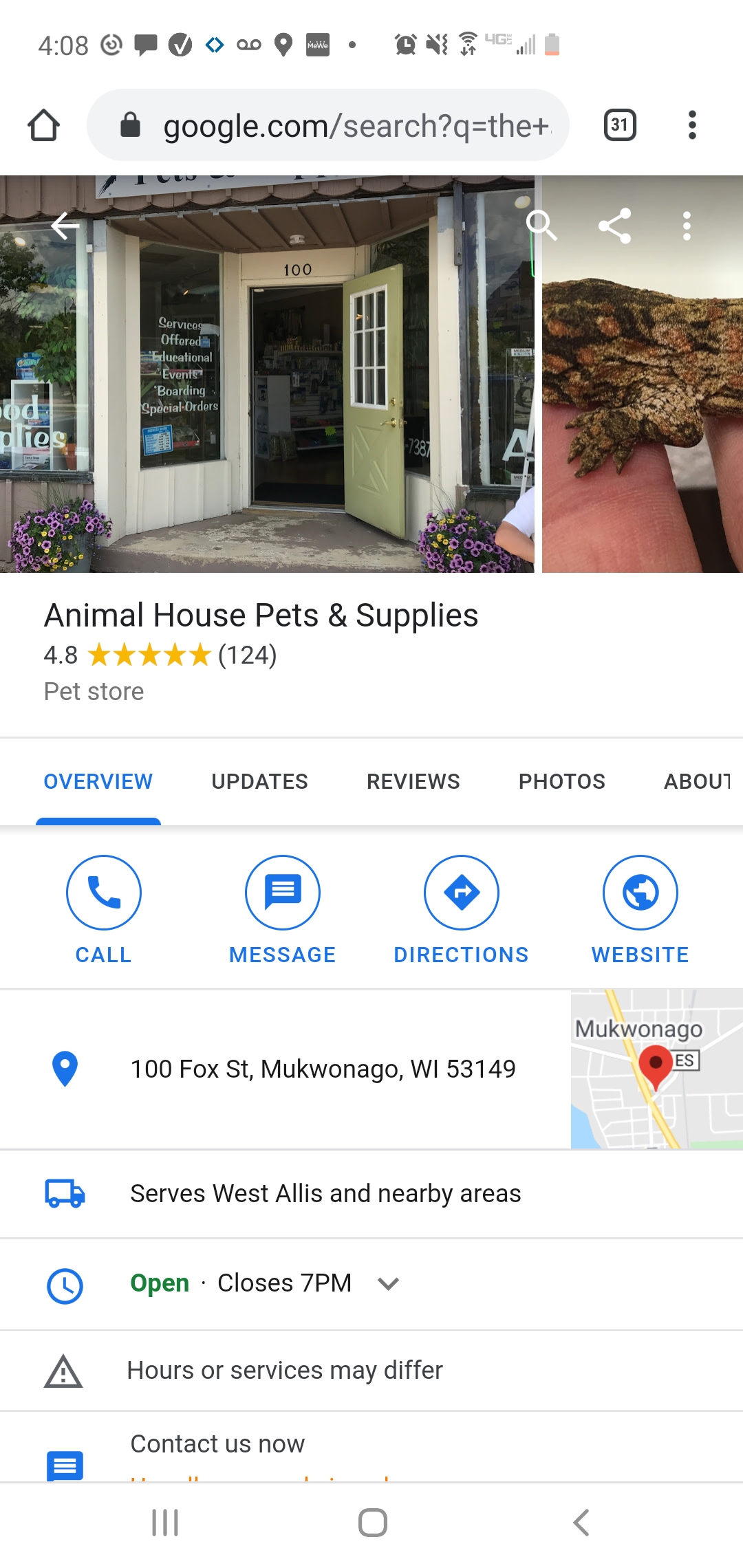Switch to the Reviews tab

(x=413, y=781)
